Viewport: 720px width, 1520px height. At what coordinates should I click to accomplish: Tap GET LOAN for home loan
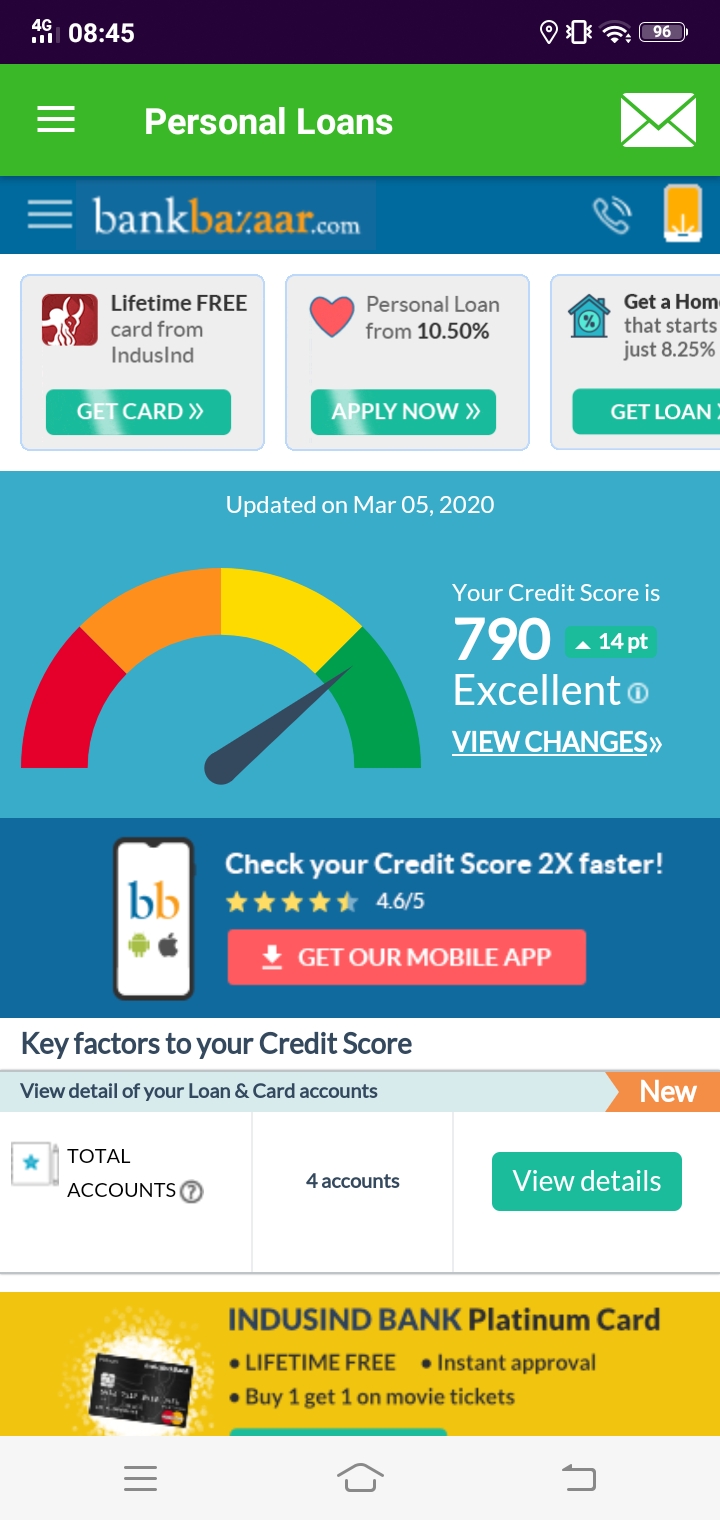[x=646, y=412]
